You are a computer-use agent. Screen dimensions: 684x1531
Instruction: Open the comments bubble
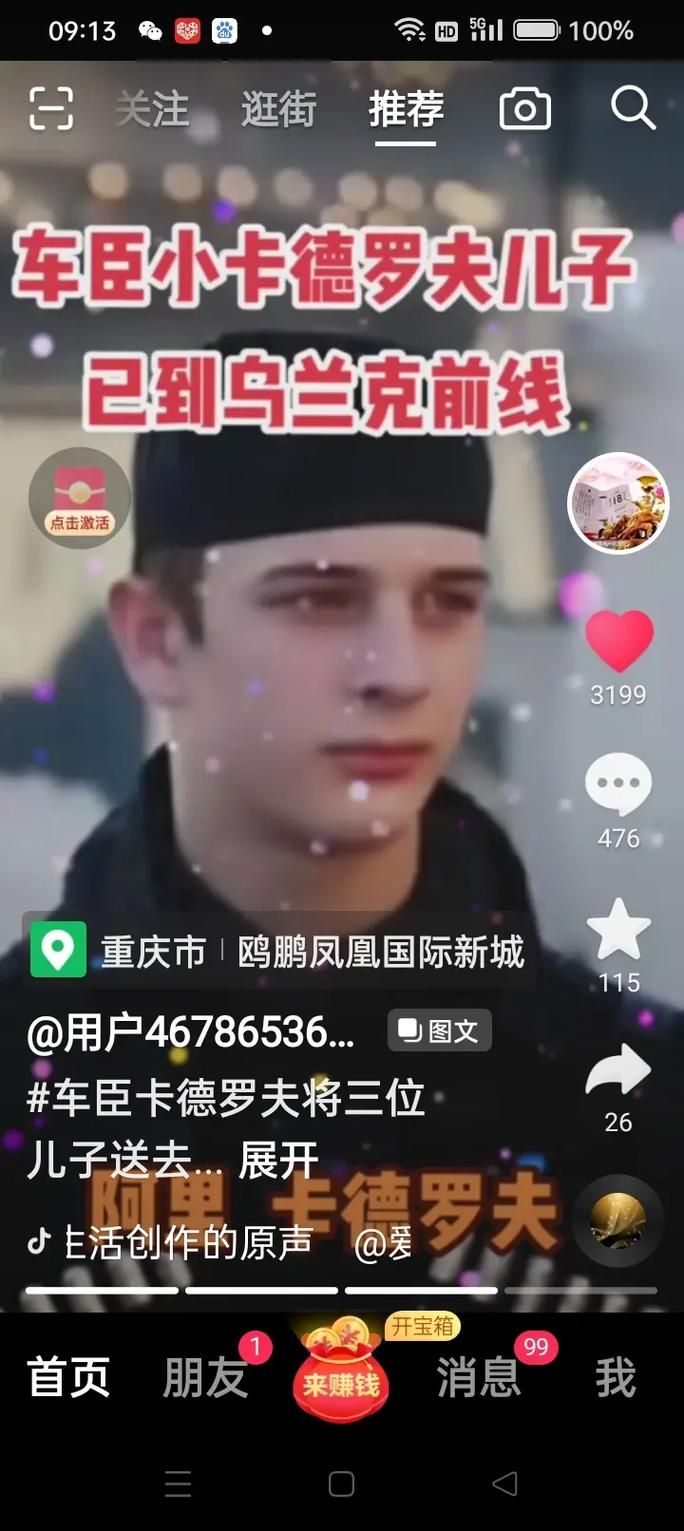click(x=618, y=785)
